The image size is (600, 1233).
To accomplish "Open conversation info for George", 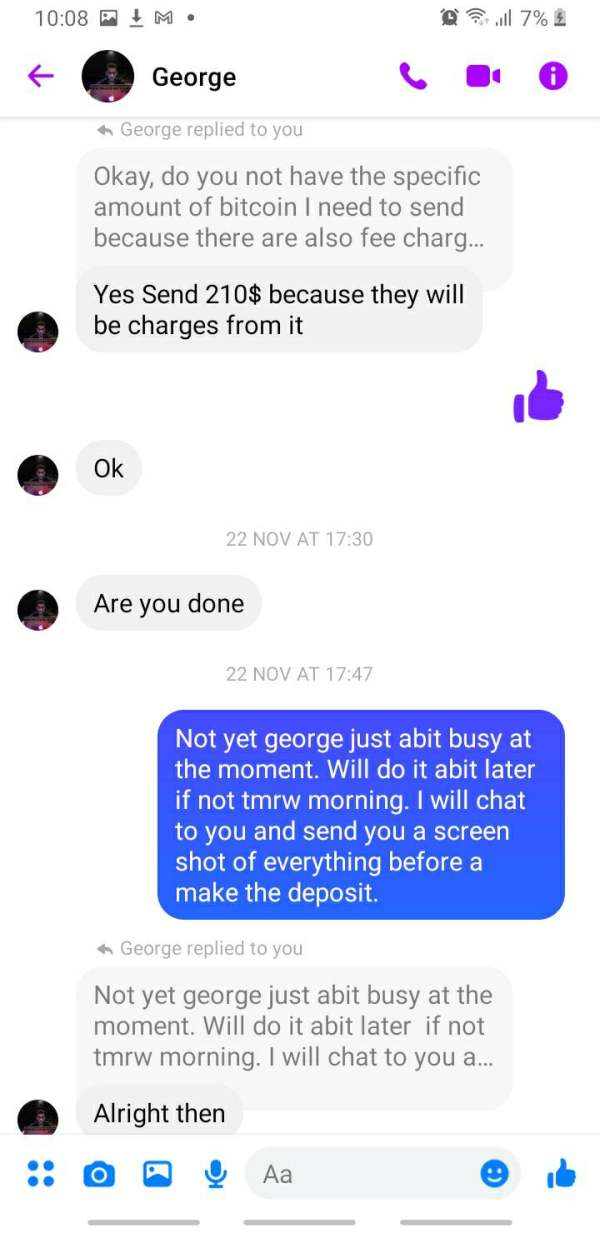I will [x=553, y=76].
